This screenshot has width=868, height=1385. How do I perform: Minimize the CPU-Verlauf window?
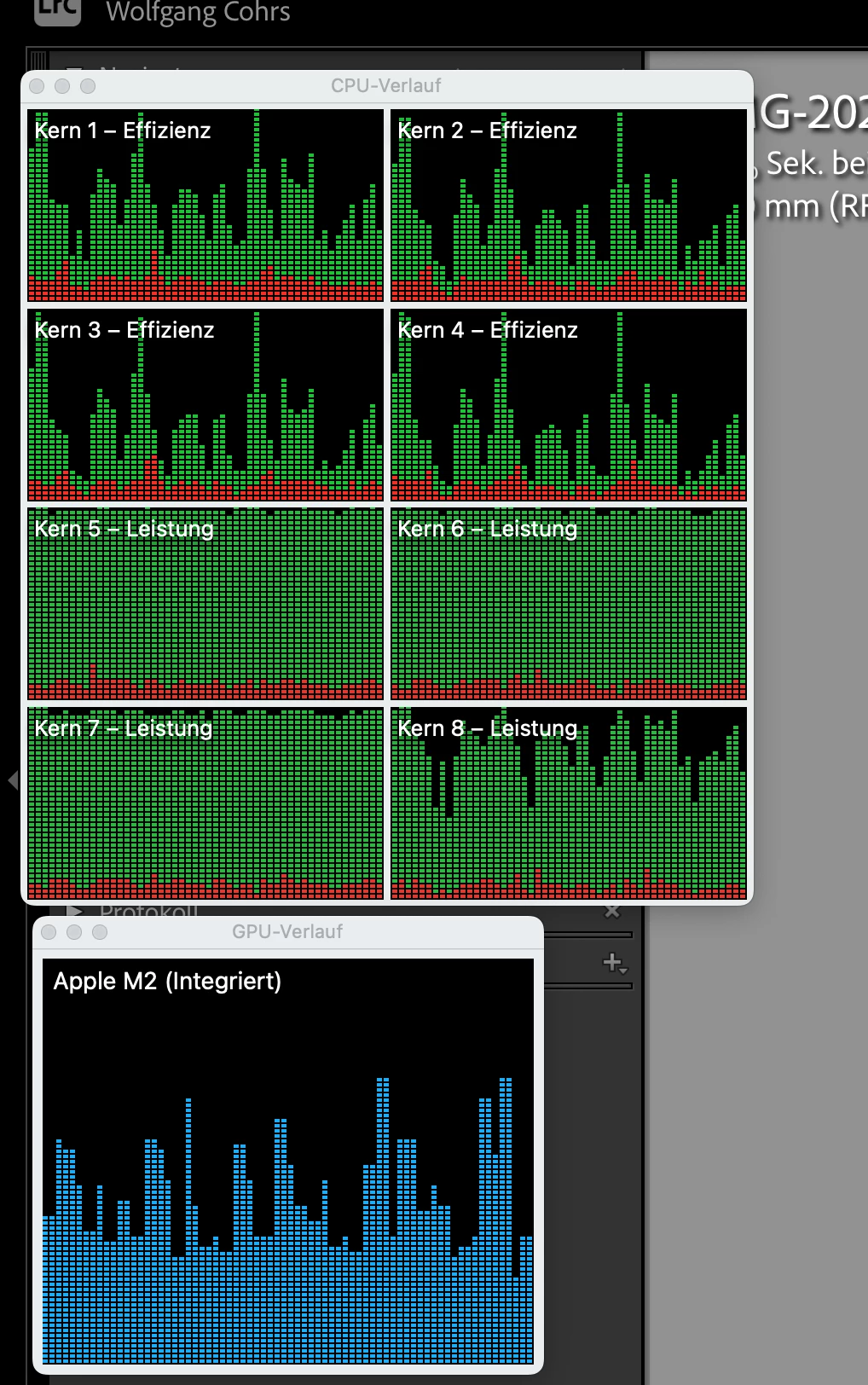coord(62,86)
